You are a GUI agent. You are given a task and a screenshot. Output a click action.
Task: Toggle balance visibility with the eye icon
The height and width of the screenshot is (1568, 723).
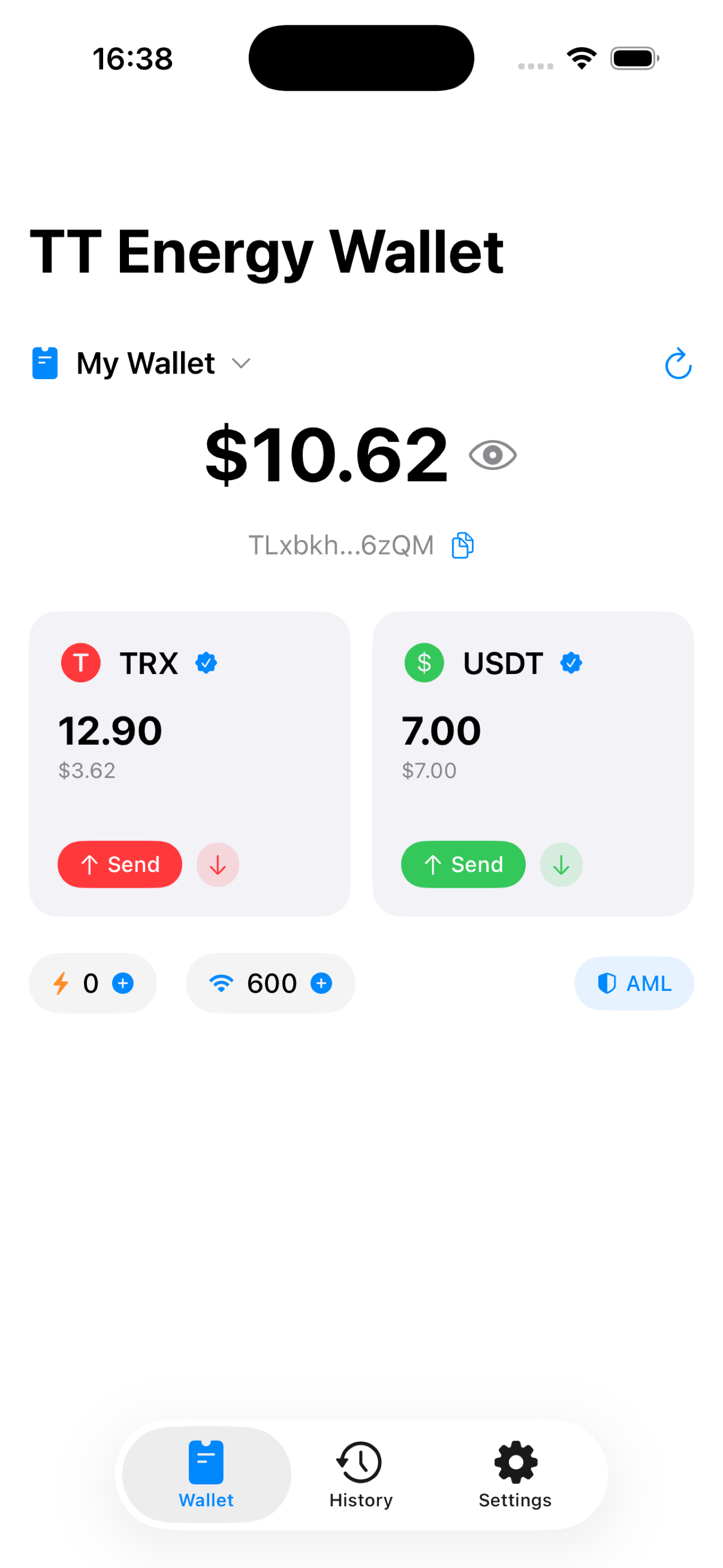point(492,454)
